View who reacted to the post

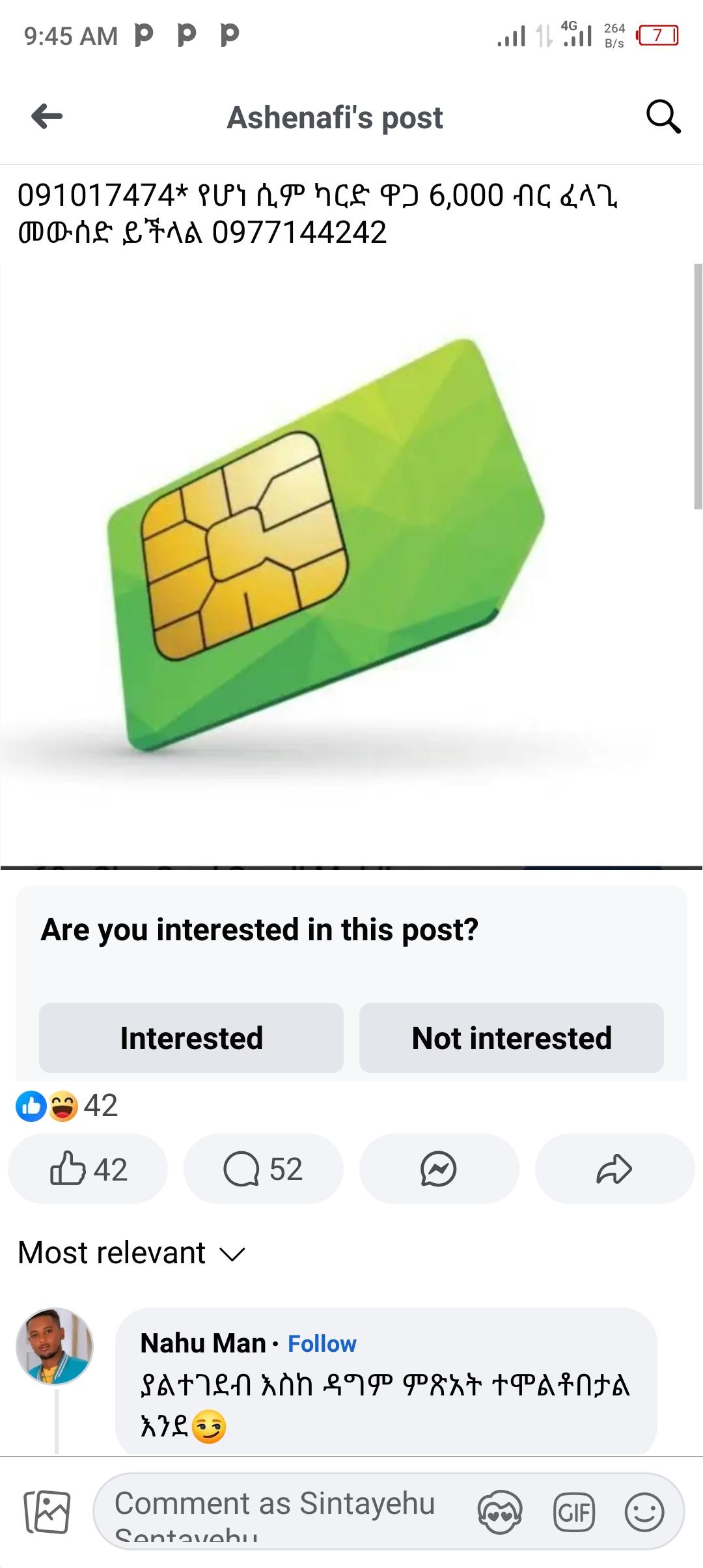coord(66,1106)
